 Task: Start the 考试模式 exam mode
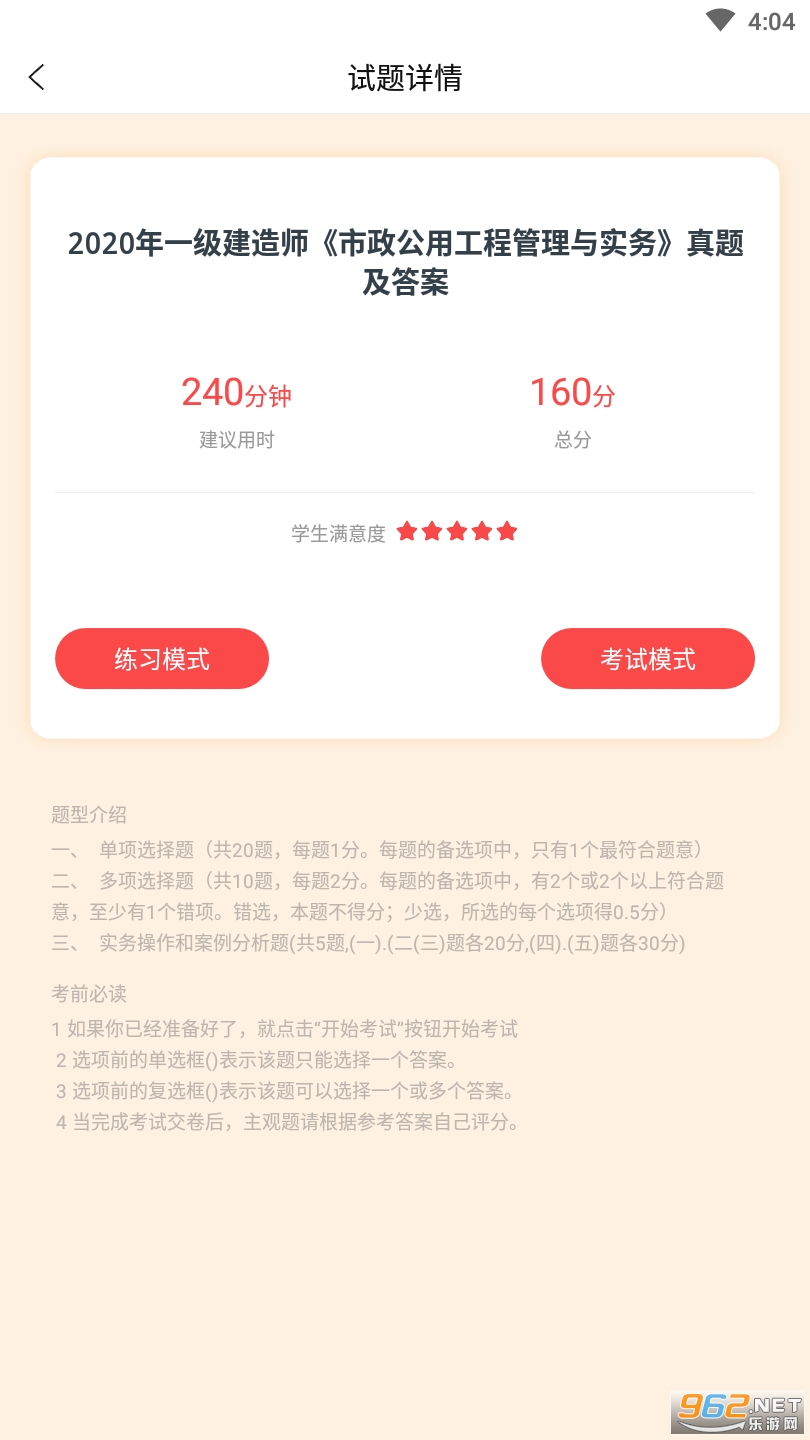[647, 659]
